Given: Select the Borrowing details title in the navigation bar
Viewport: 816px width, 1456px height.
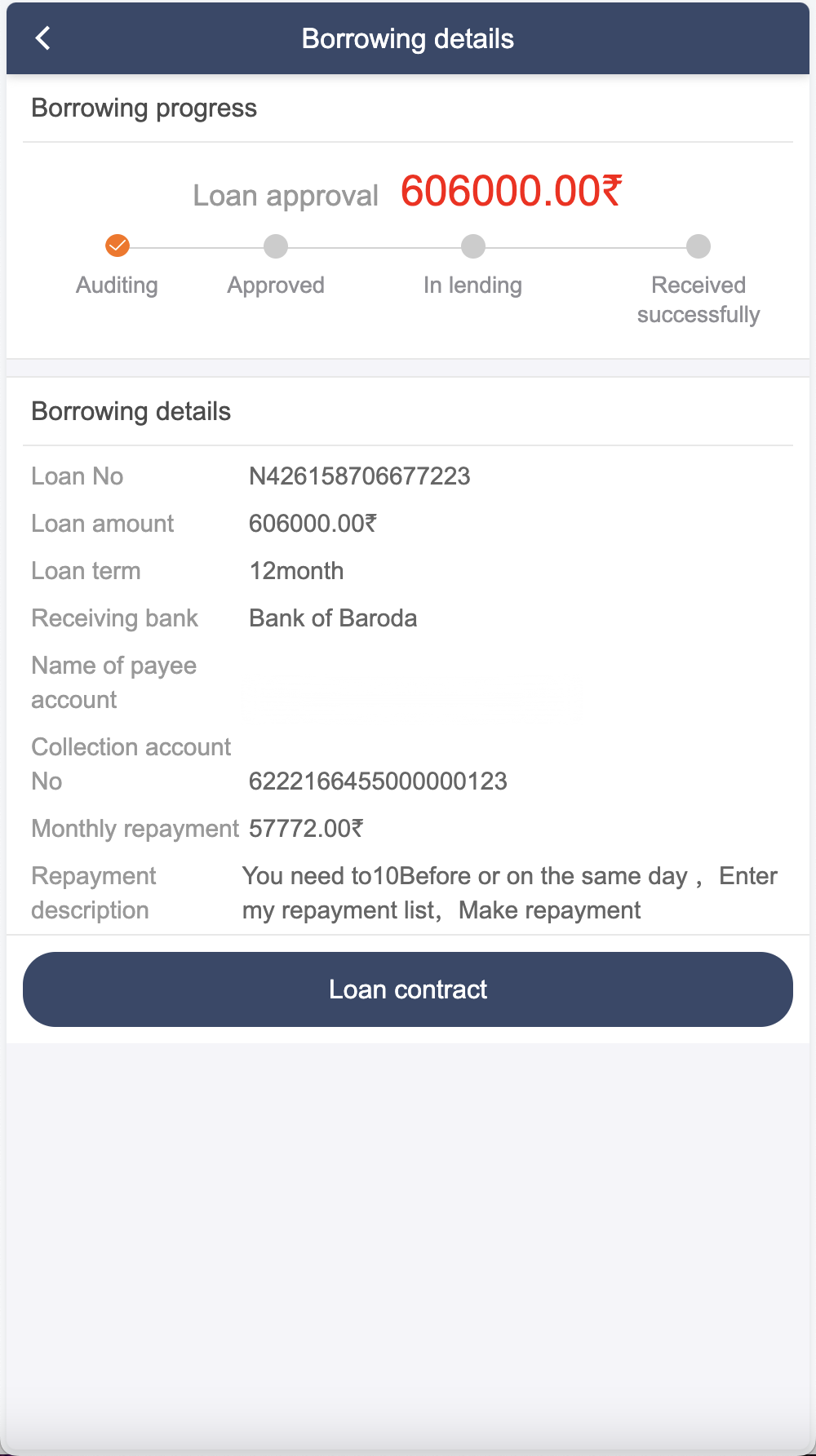Looking at the screenshot, I should click(x=408, y=38).
